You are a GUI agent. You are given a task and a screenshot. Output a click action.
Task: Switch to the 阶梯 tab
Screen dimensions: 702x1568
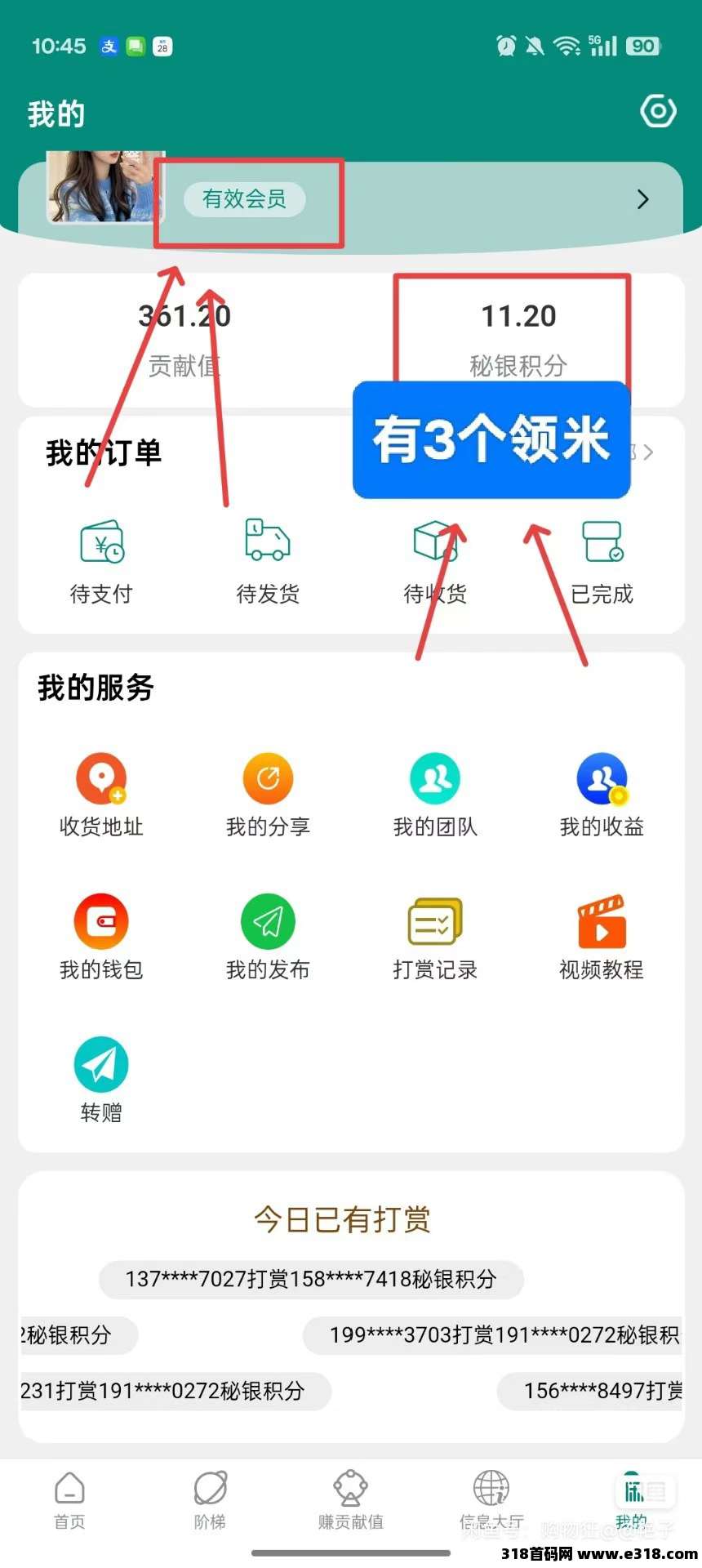[x=210, y=1501]
